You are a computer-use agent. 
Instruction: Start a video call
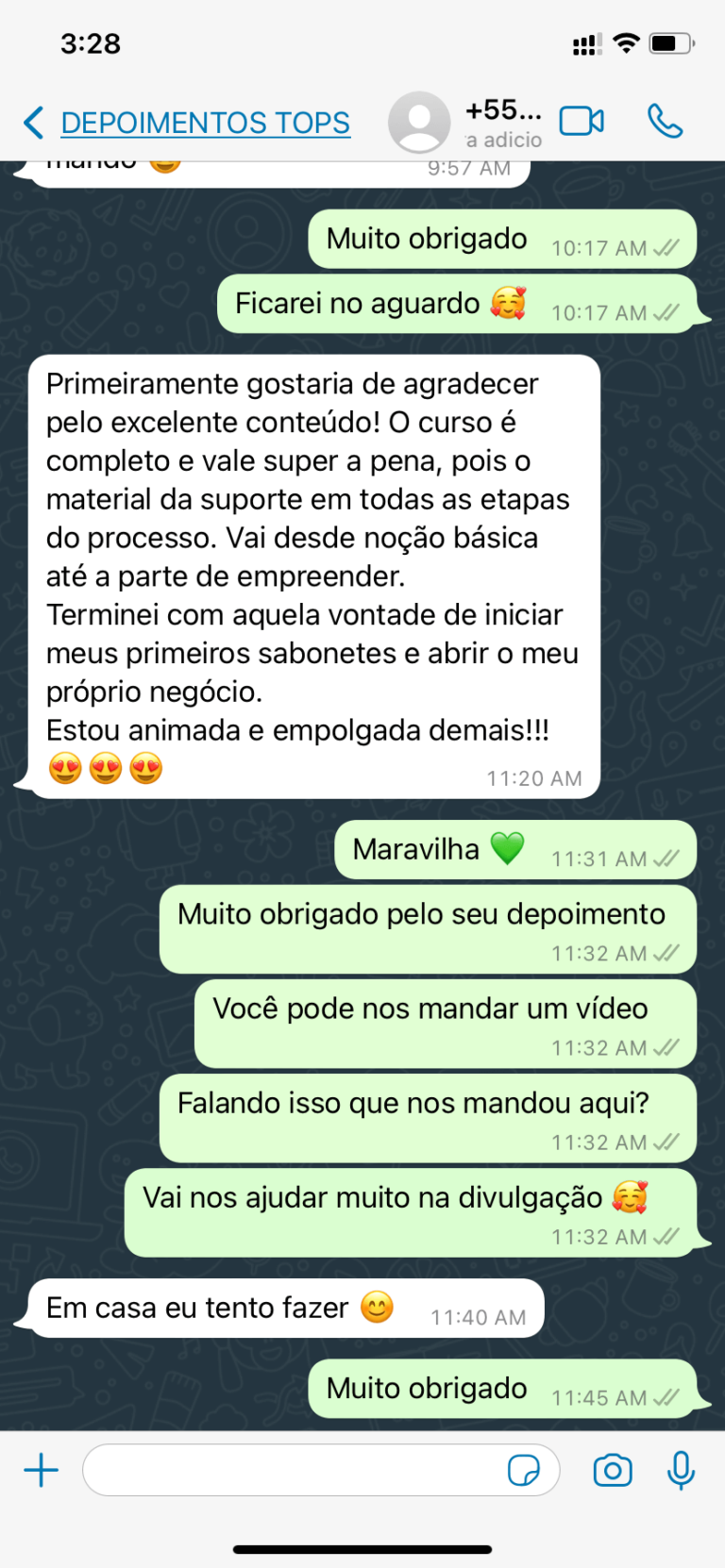click(582, 122)
